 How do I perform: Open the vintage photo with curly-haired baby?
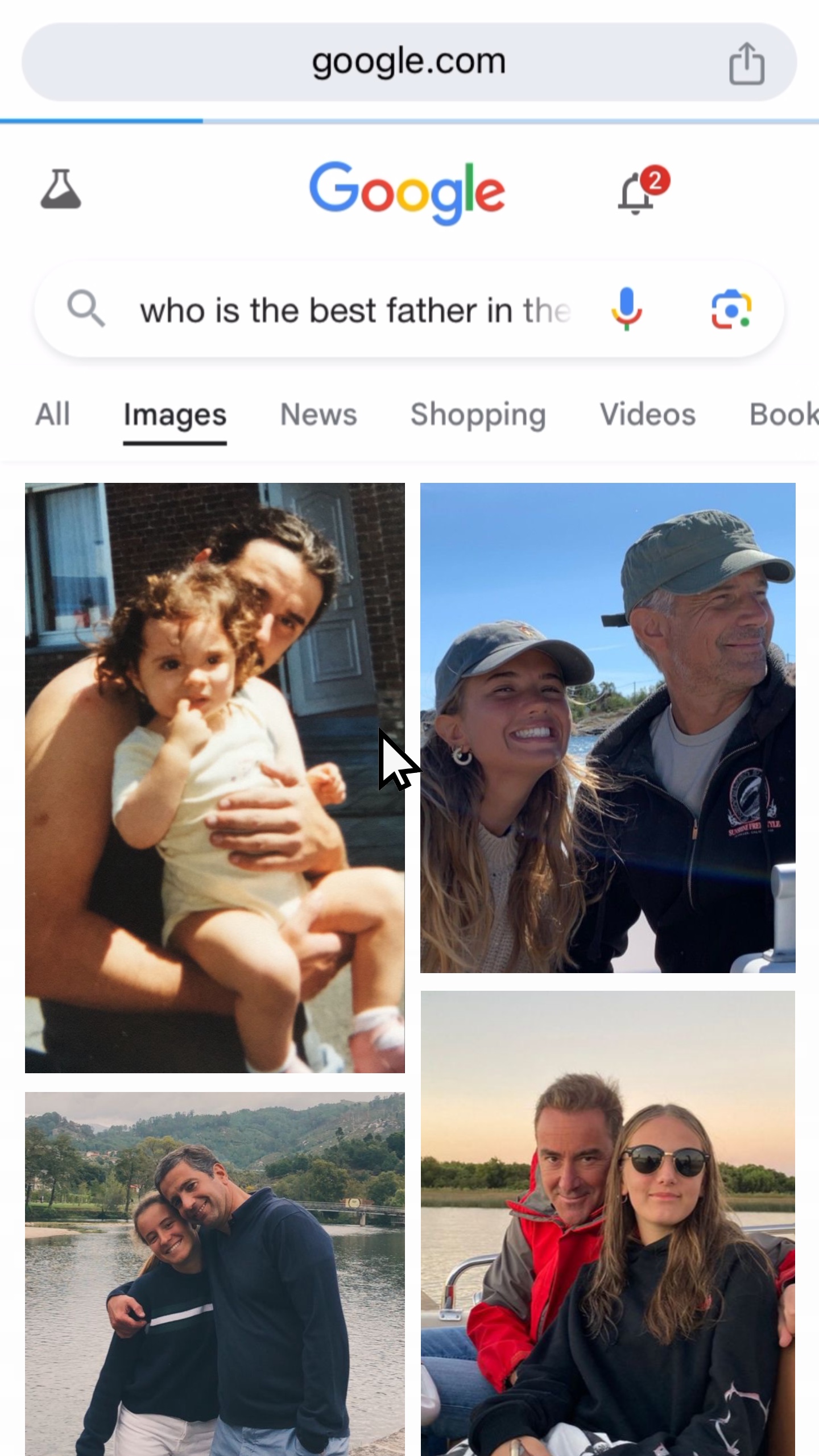tap(215, 777)
